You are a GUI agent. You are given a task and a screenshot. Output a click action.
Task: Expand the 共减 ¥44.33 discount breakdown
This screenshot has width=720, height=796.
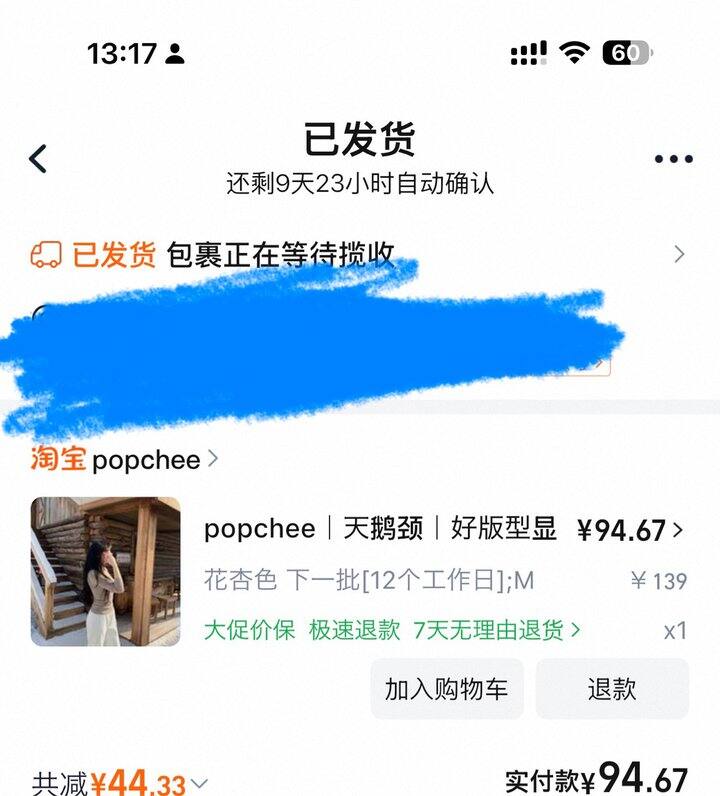[x=120, y=783]
